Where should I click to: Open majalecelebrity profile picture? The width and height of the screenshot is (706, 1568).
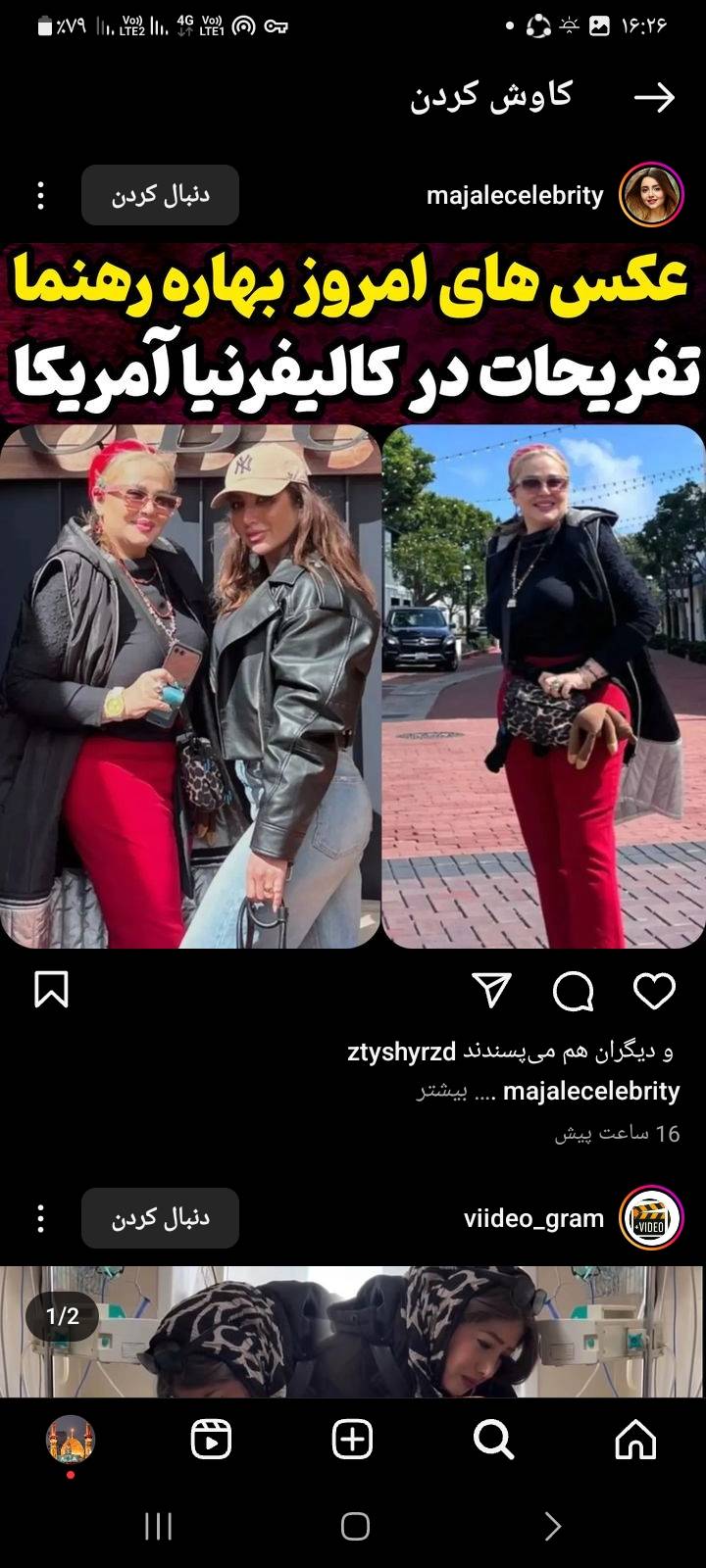pyautogui.click(x=651, y=195)
